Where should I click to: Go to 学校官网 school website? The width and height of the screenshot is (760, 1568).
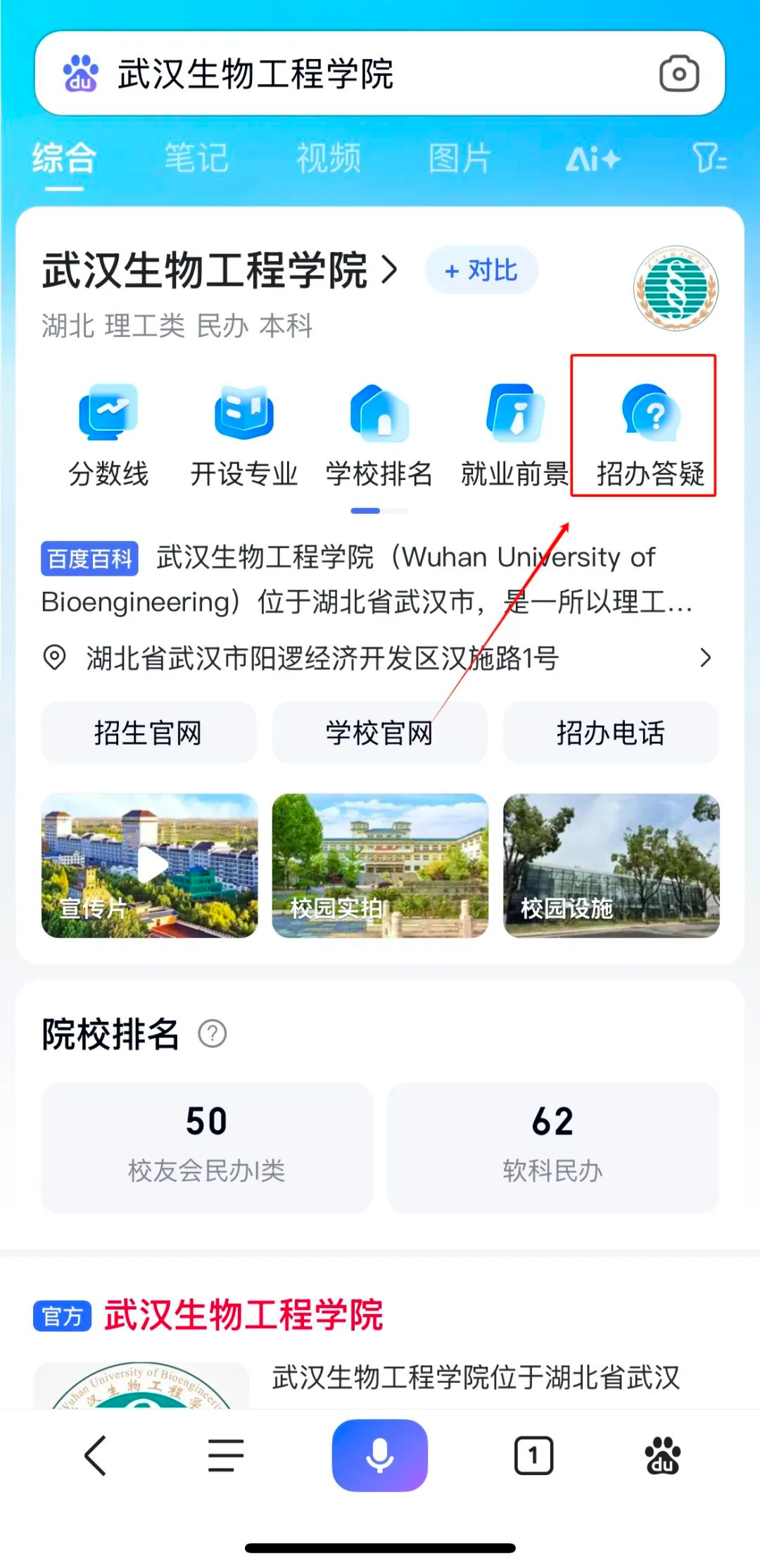coord(379,733)
